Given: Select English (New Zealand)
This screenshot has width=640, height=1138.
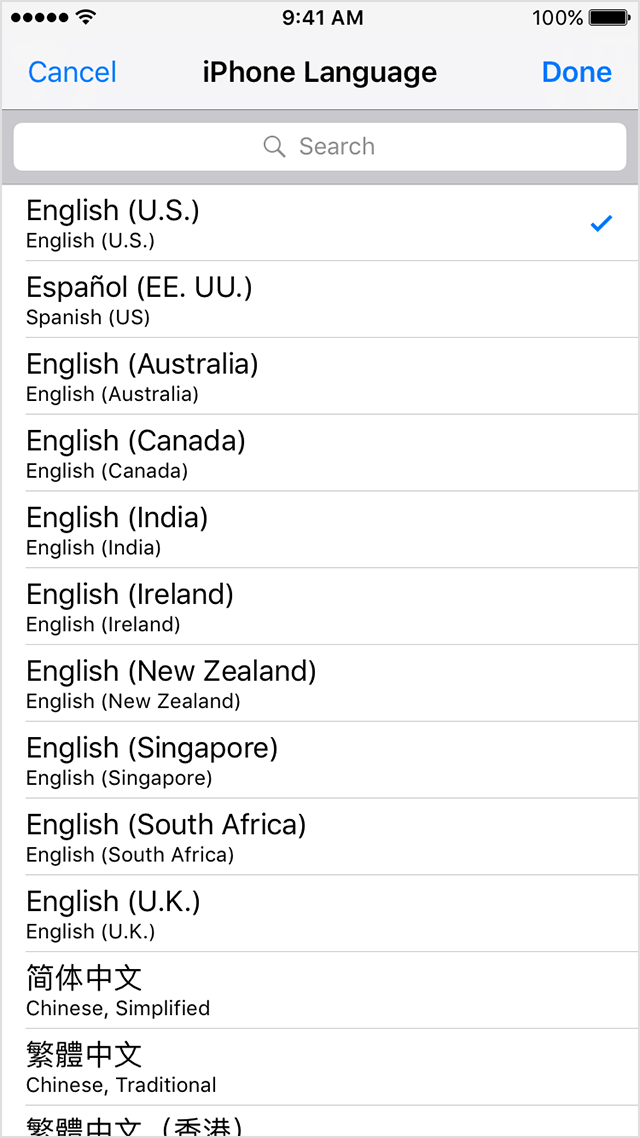Looking at the screenshot, I should coord(320,684).
